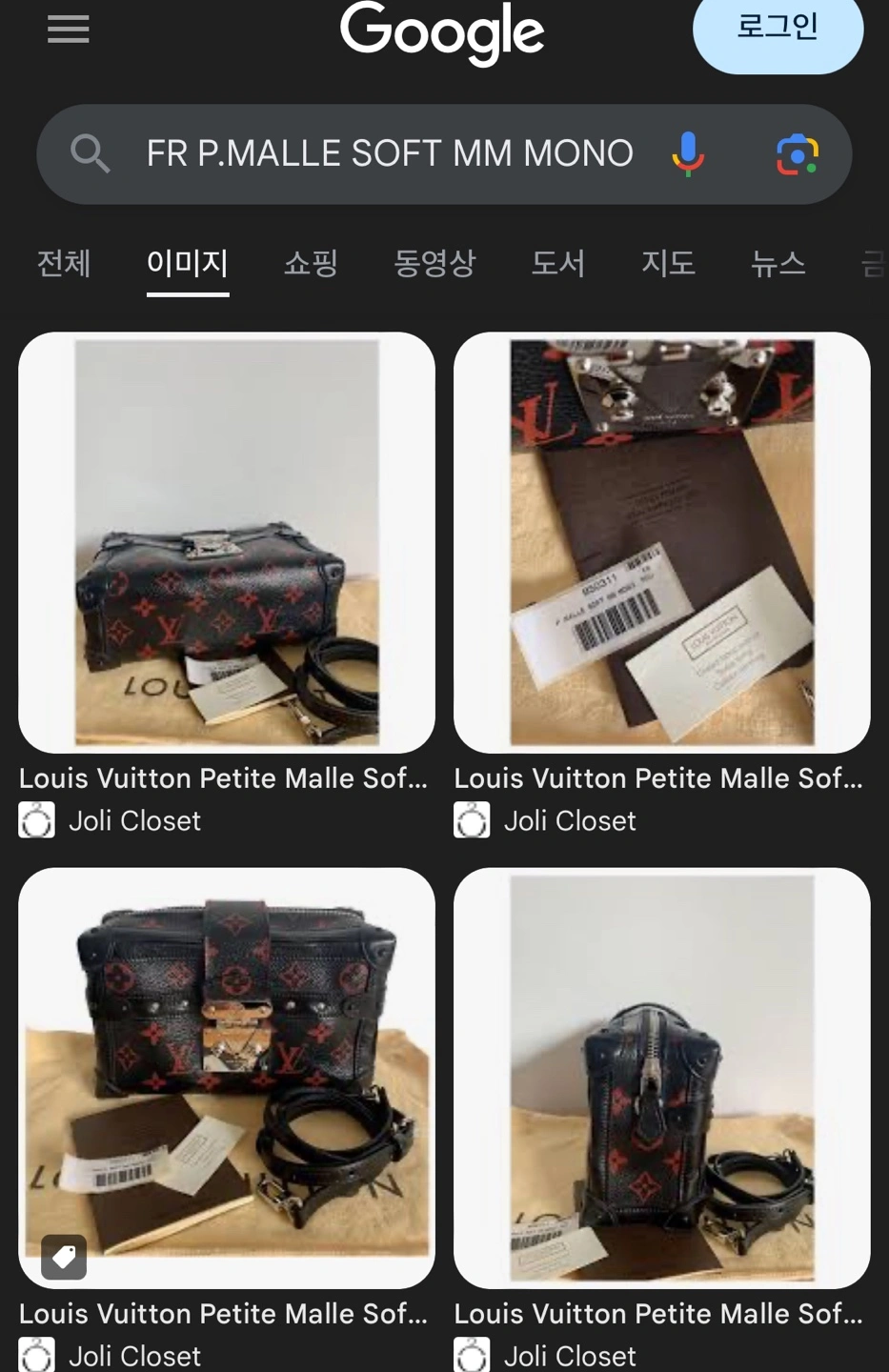
Task: Open Google Lens camera search
Action: point(798,153)
